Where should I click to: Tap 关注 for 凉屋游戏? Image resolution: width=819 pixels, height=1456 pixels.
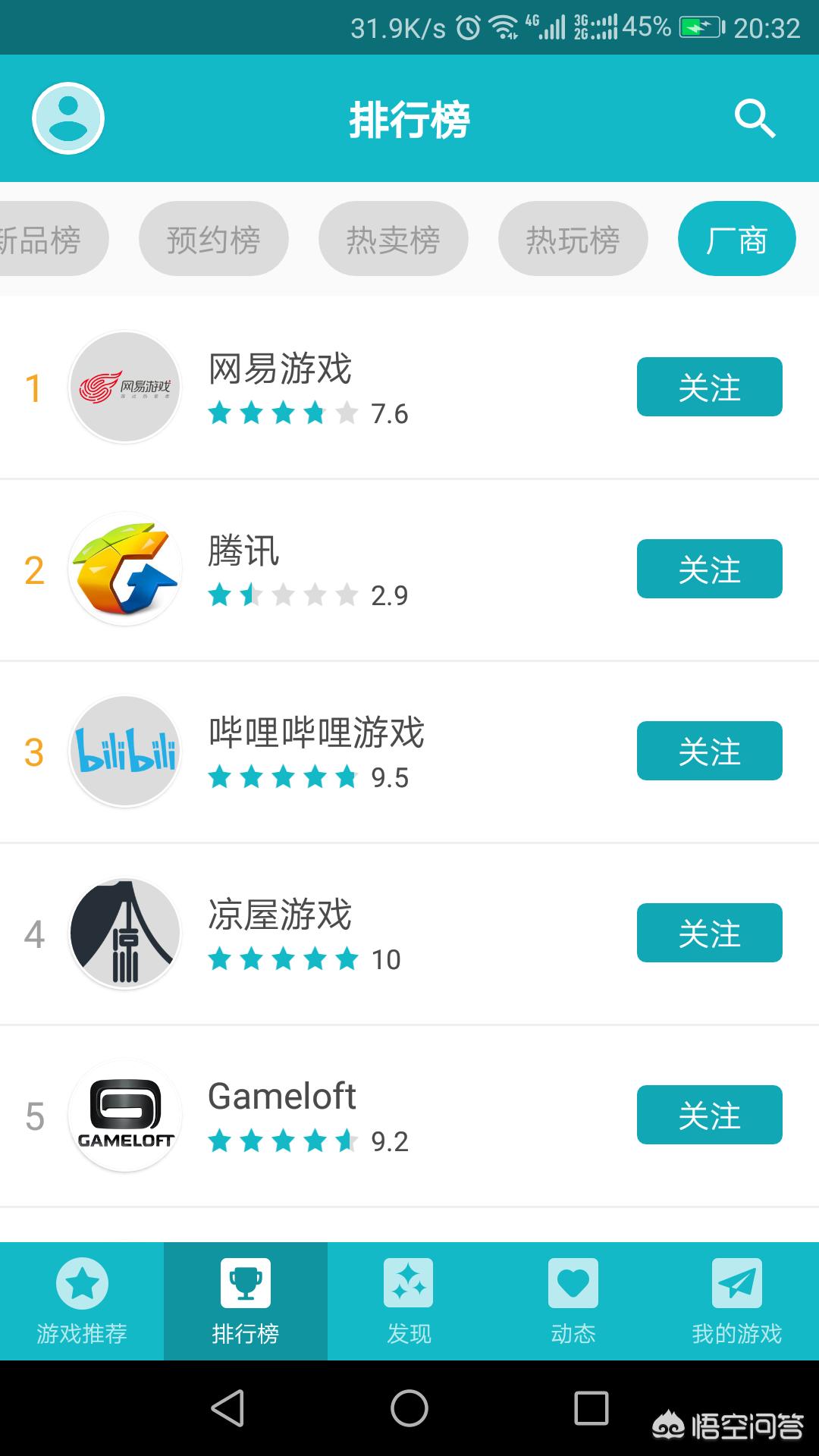(710, 933)
